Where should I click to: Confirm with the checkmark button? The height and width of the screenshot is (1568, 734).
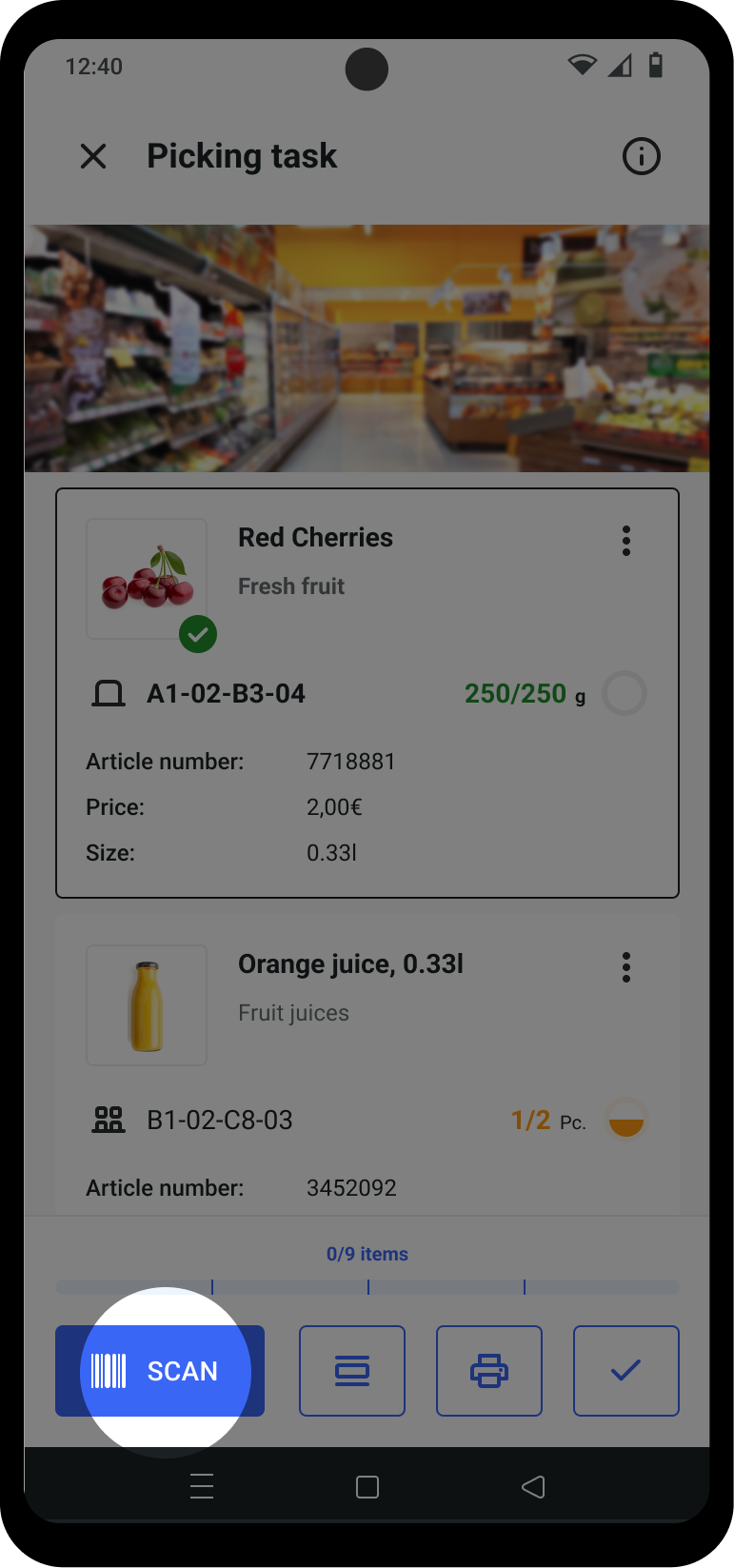coord(625,1371)
